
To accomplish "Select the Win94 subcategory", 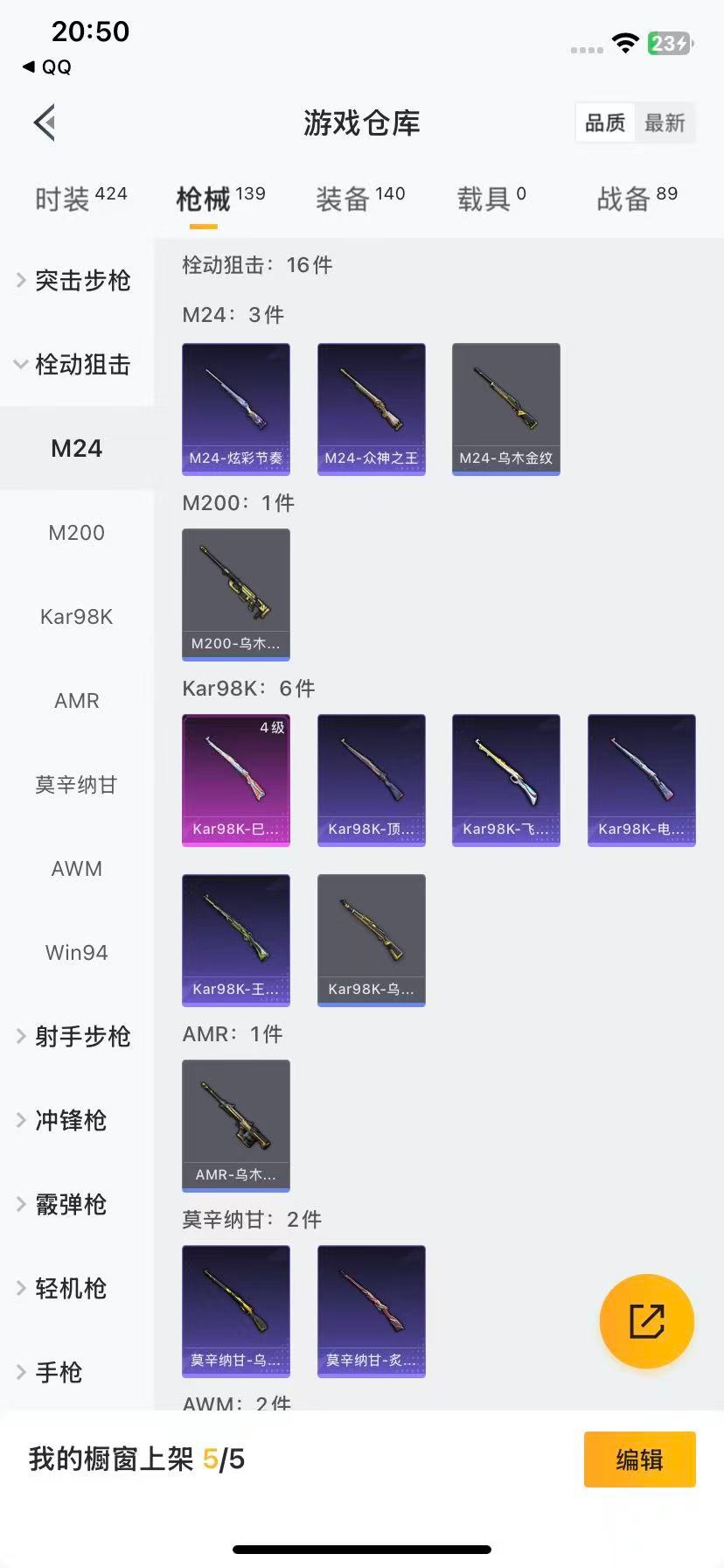I will tap(76, 952).
